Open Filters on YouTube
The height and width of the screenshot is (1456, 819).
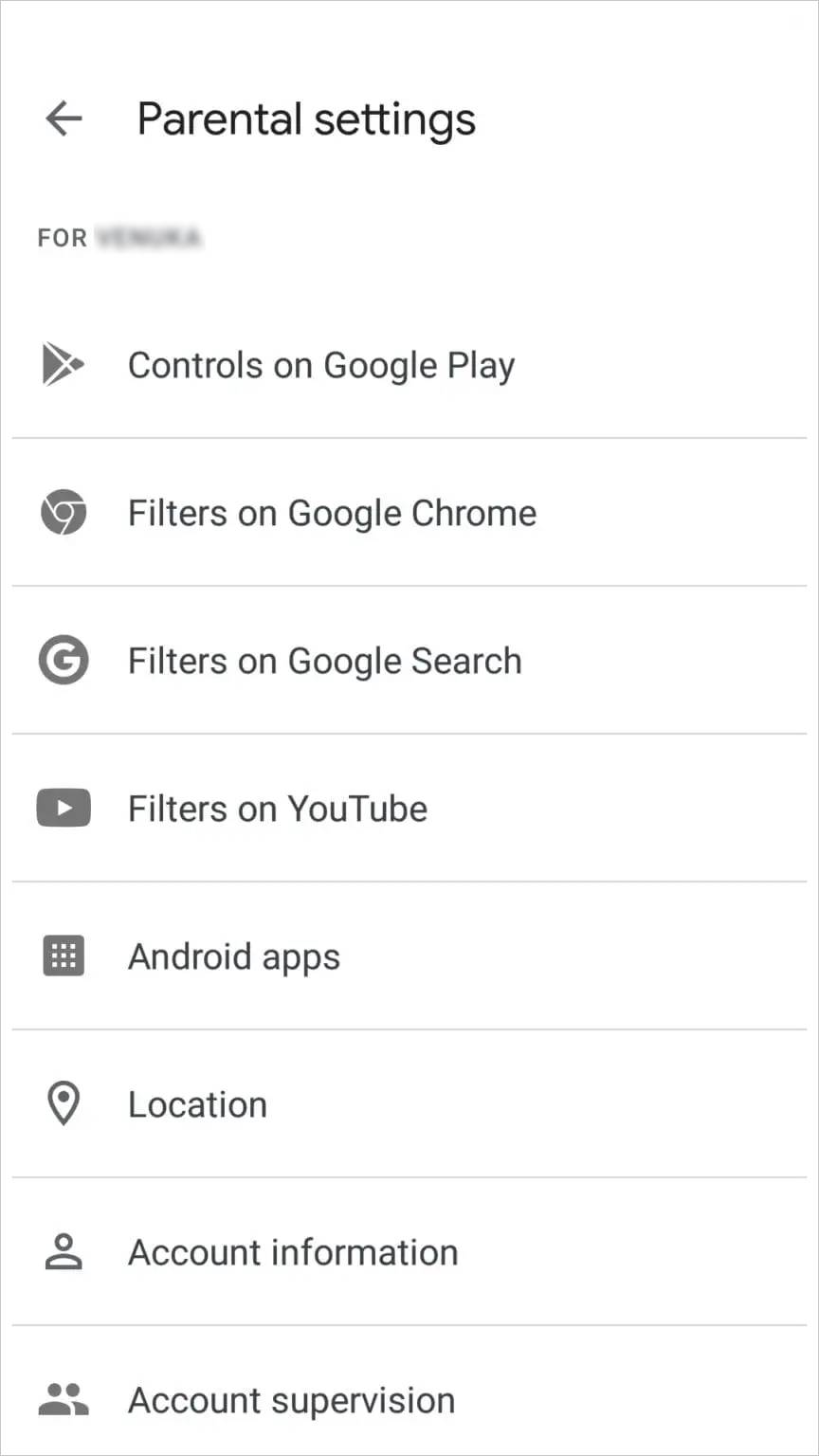pyautogui.click(x=278, y=810)
